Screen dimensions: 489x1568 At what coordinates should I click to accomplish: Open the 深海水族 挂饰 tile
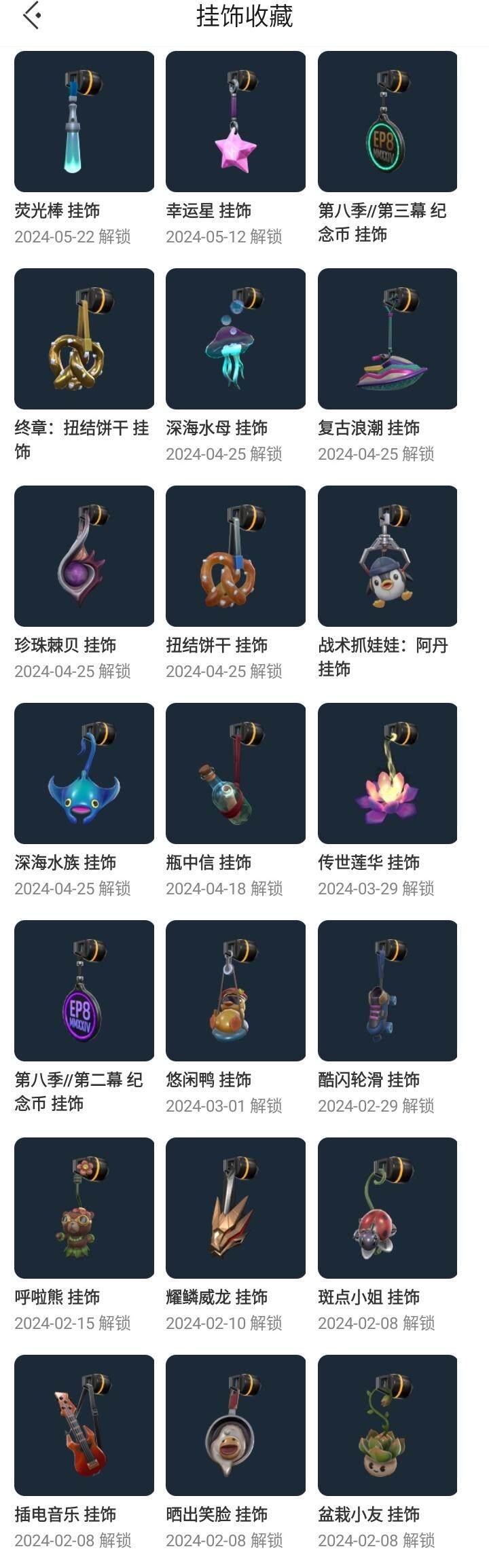[x=84, y=773]
